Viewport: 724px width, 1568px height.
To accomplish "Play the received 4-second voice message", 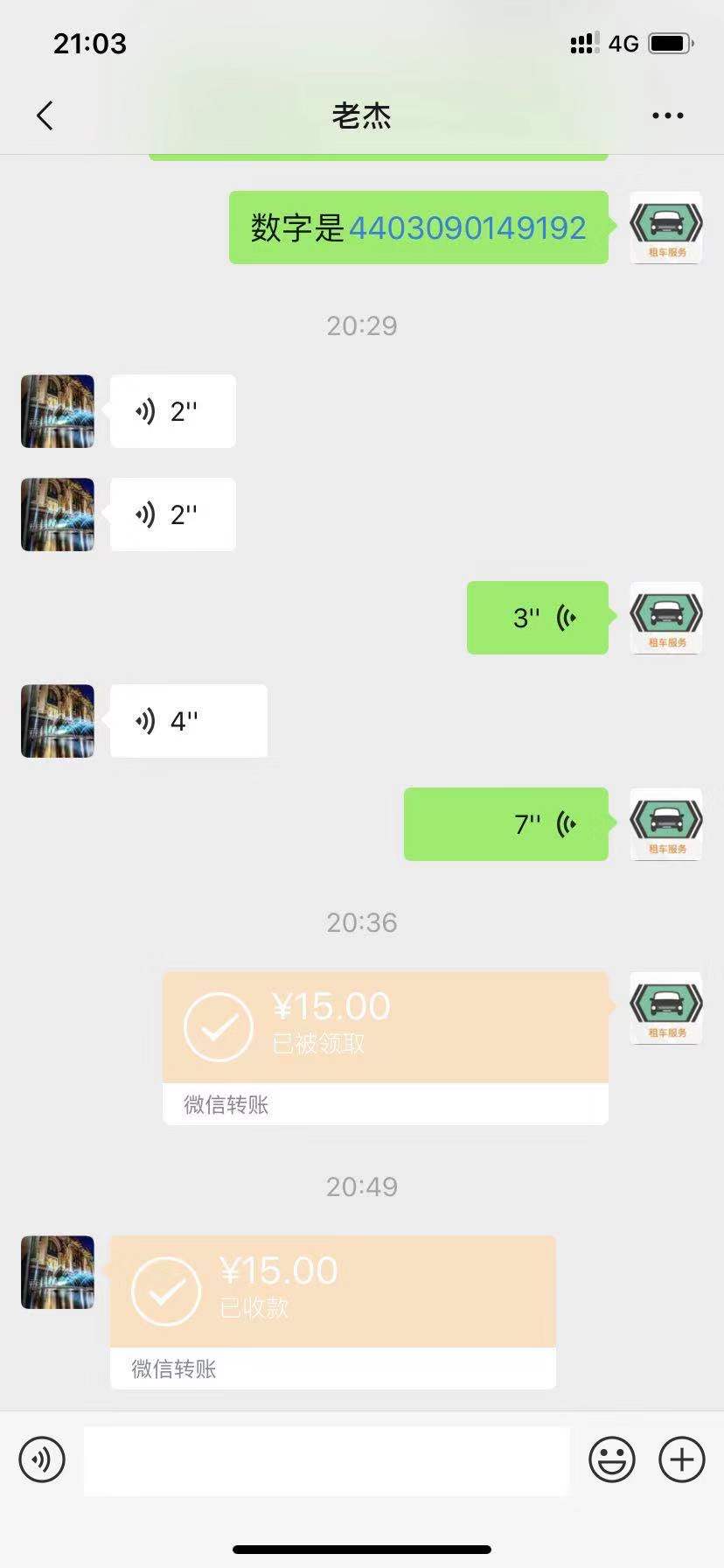I will click(188, 721).
